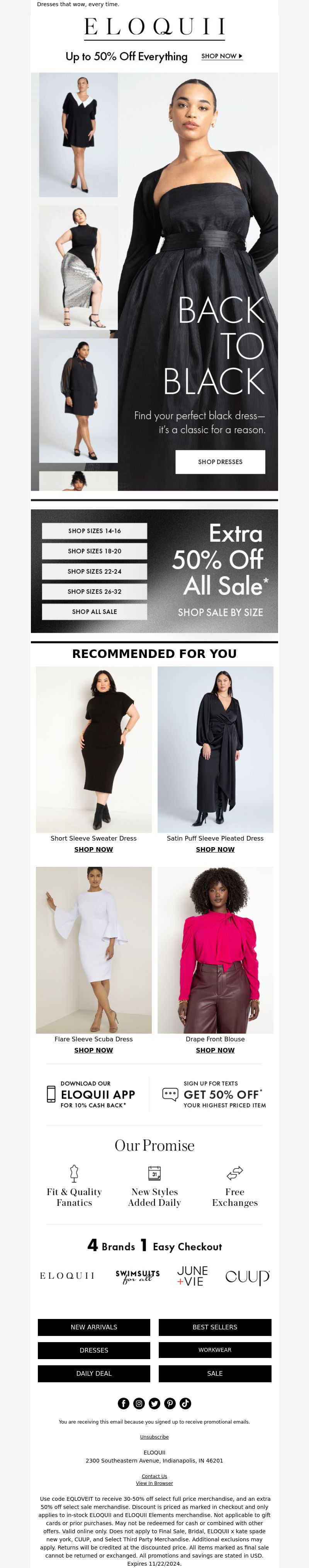Open the TikTok icon
The height and width of the screenshot is (1568, 309).
185,1404
